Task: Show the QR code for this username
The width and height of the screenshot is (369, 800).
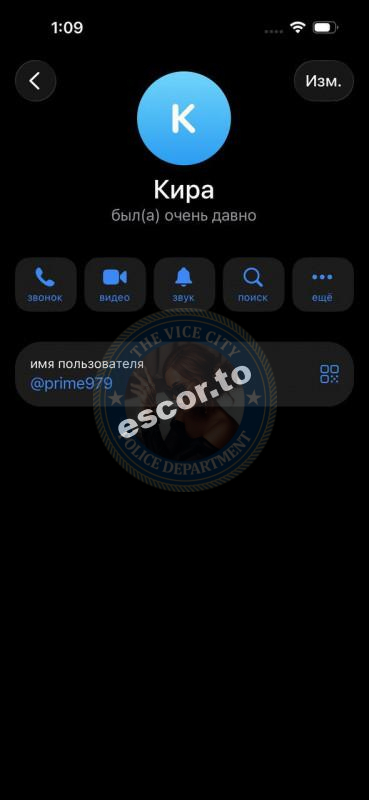Action: [x=329, y=374]
